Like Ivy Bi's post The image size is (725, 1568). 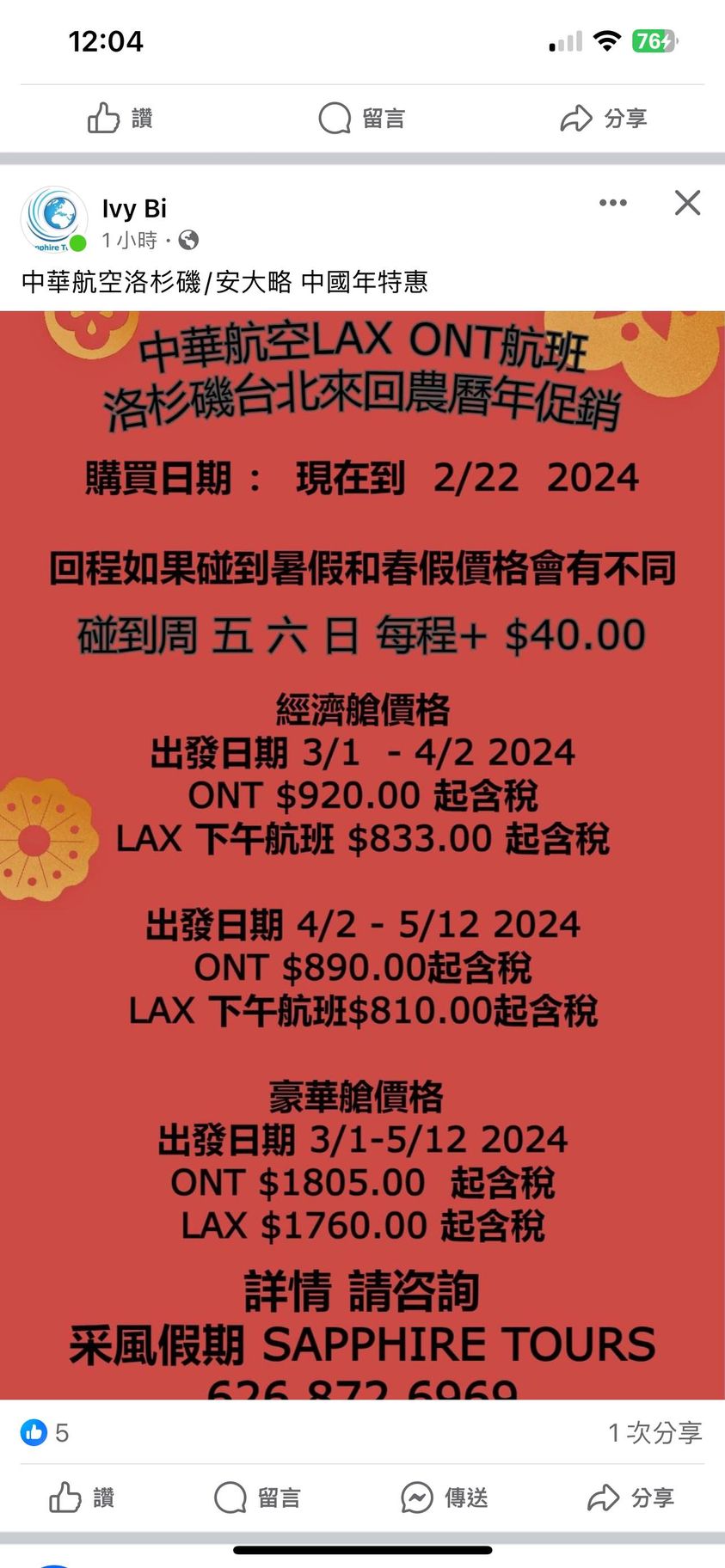pyautogui.click(x=82, y=1498)
